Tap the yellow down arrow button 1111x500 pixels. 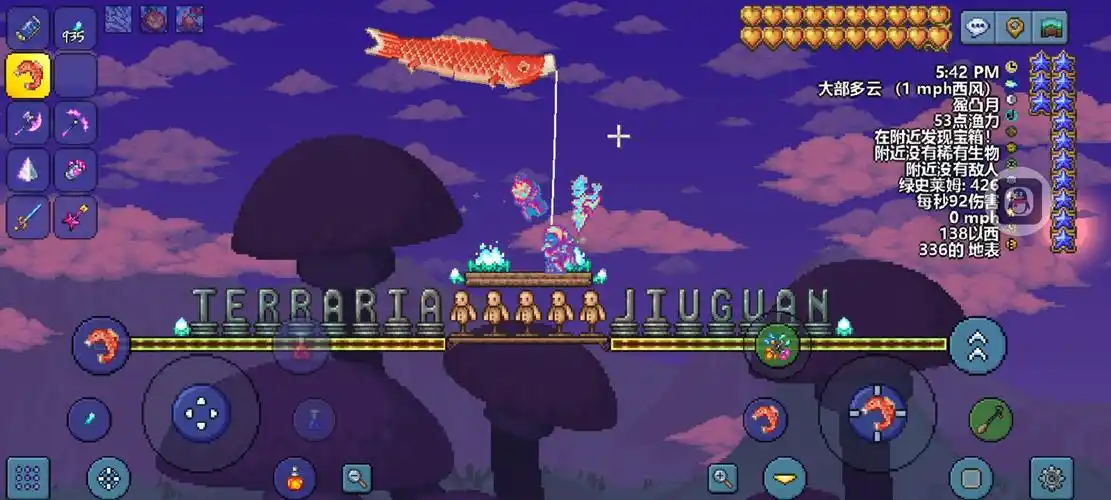785,478
